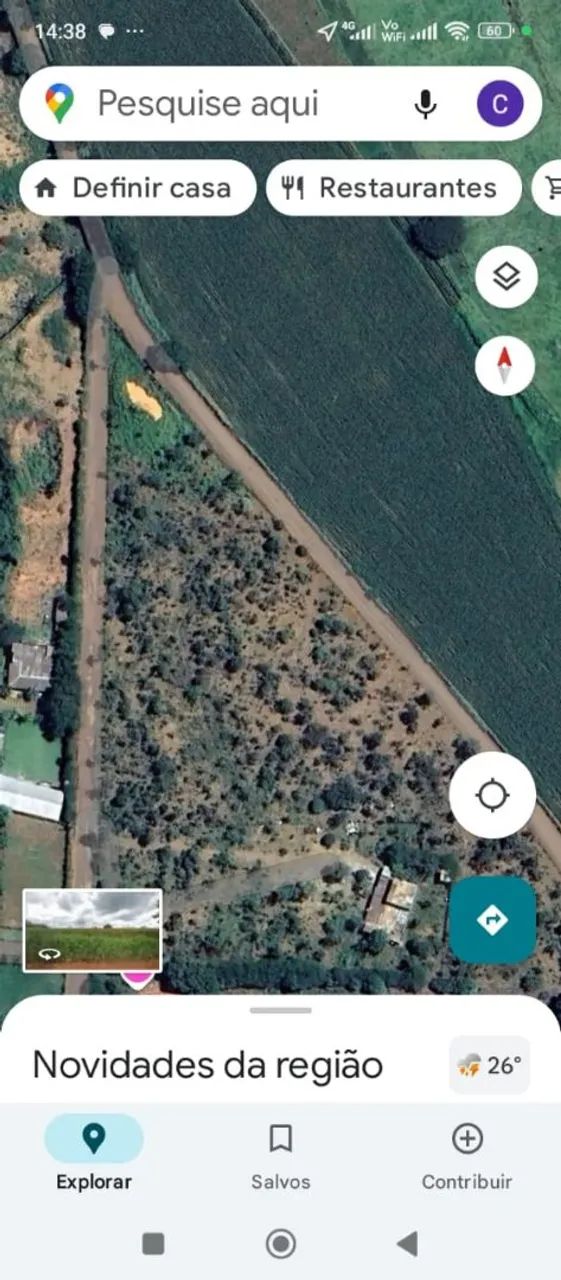Go back using system back button
This screenshot has width=561, height=1280.
click(407, 1243)
